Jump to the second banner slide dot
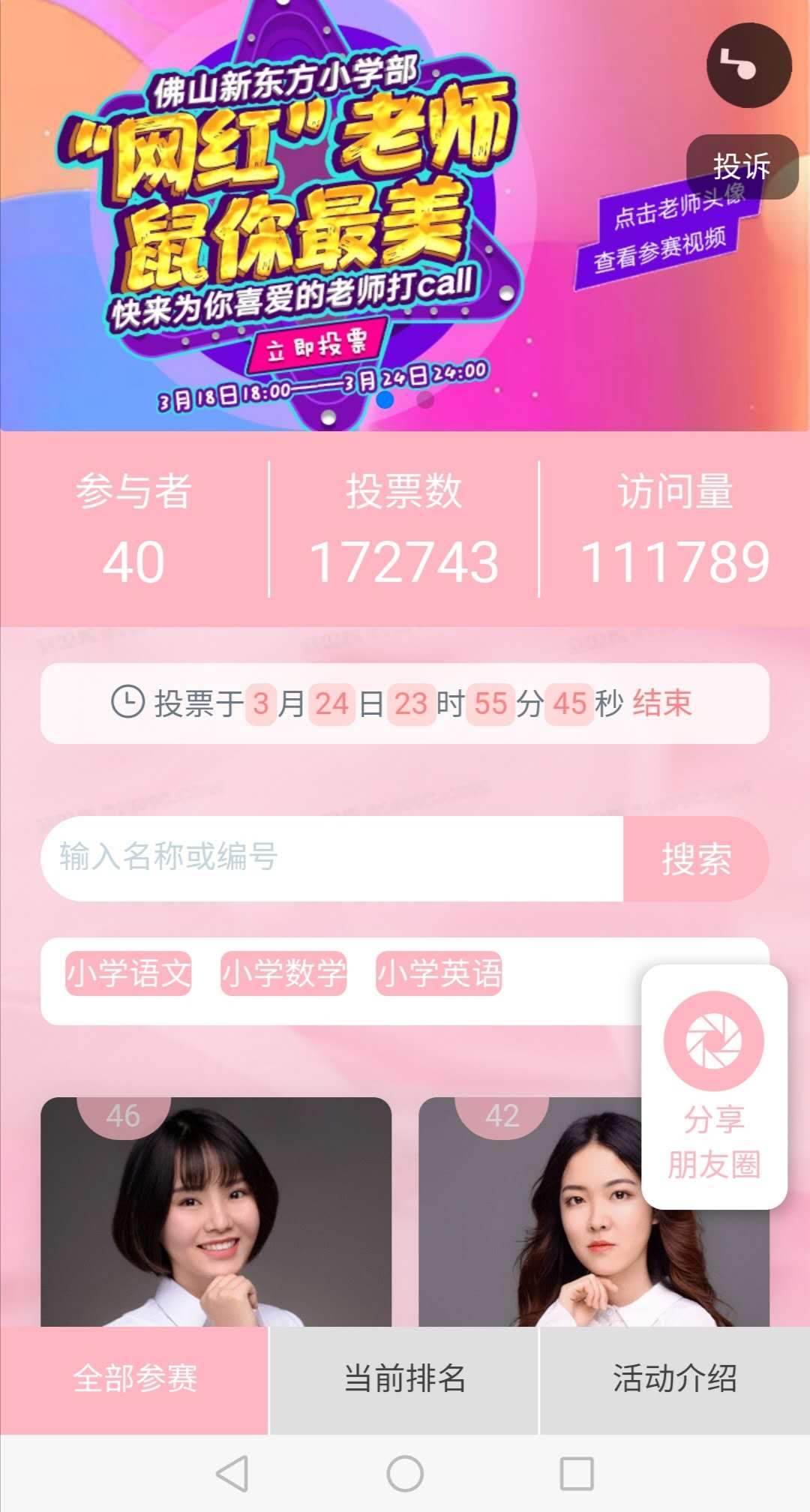 pyautogui.click(x=425, y=400)
